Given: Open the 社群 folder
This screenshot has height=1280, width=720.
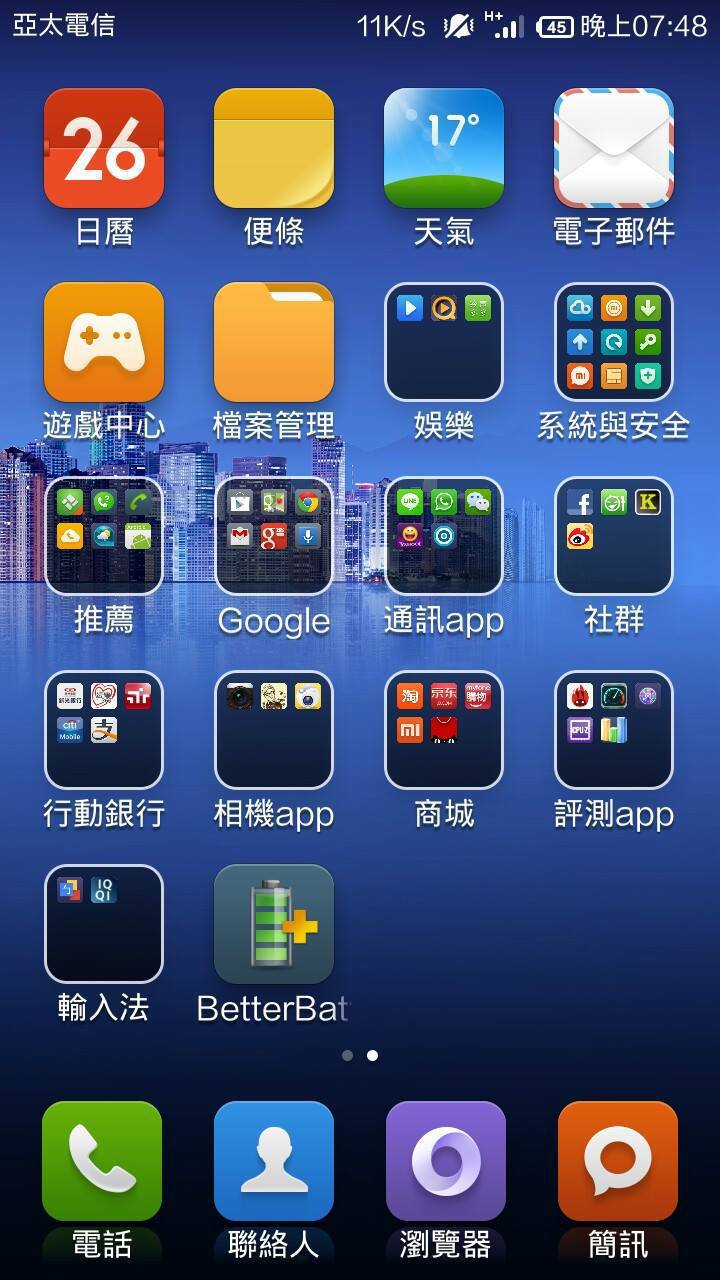Looking at the screenshot, I should click(614, 536).
